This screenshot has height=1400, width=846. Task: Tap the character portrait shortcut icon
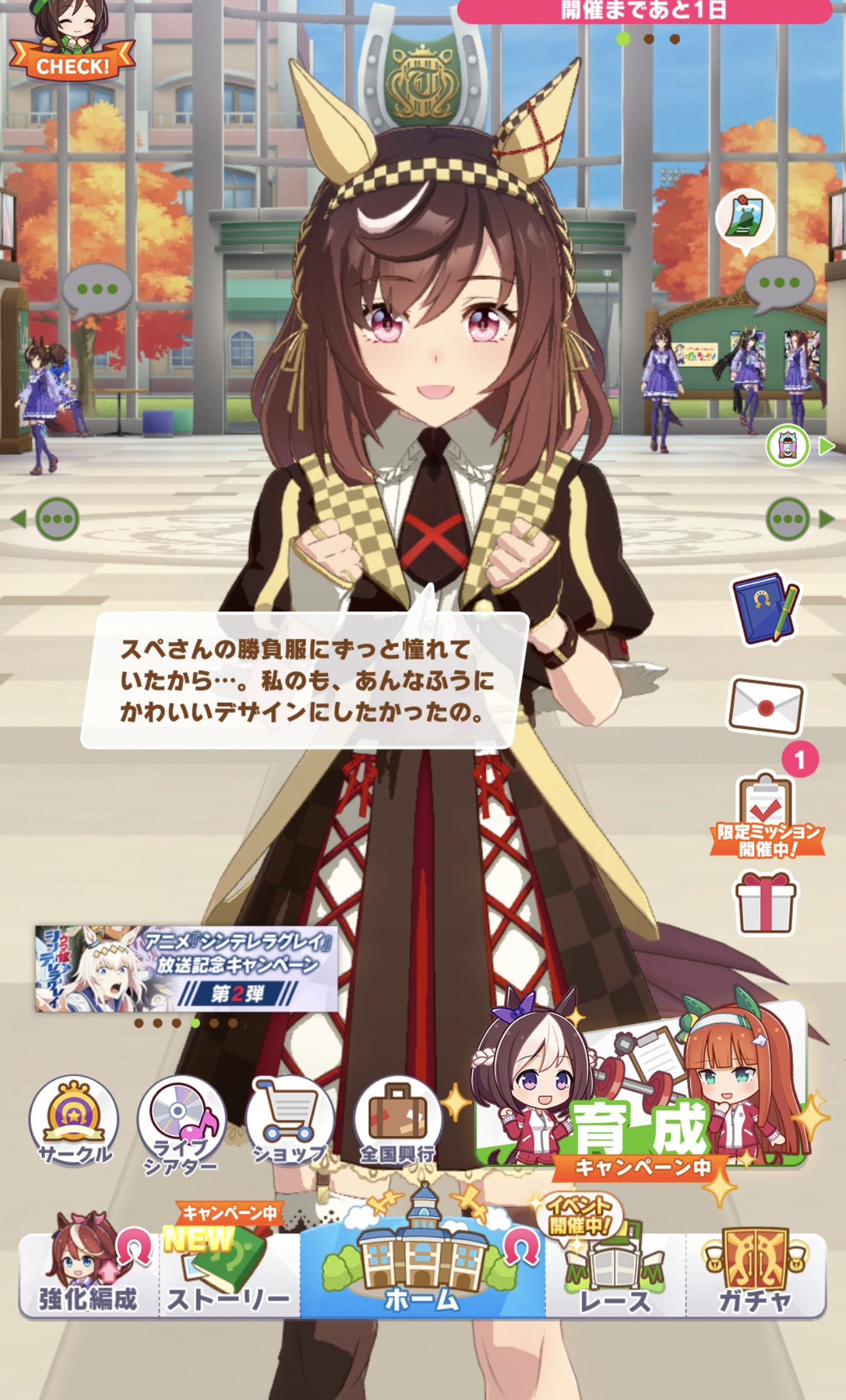tap(787, 446)
